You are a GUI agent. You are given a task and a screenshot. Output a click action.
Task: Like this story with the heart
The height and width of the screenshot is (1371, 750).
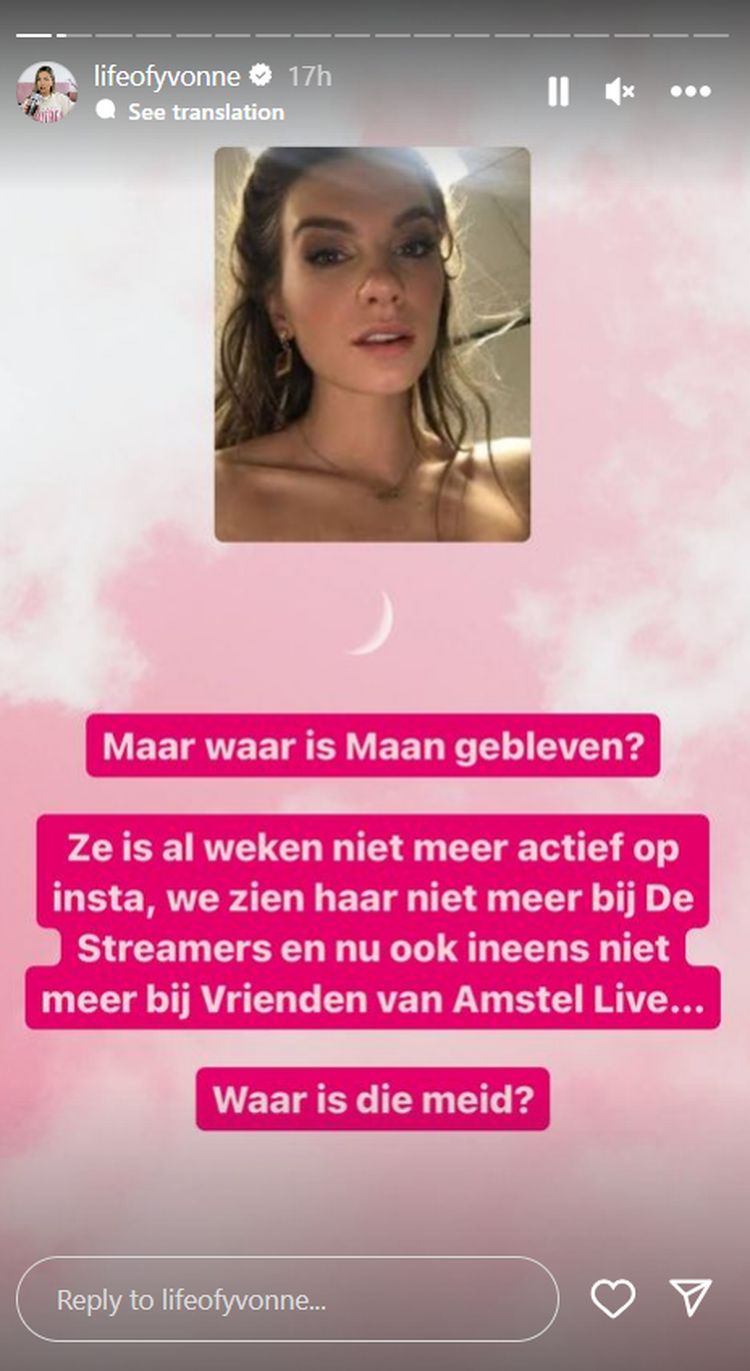(x=613, y=1298)
